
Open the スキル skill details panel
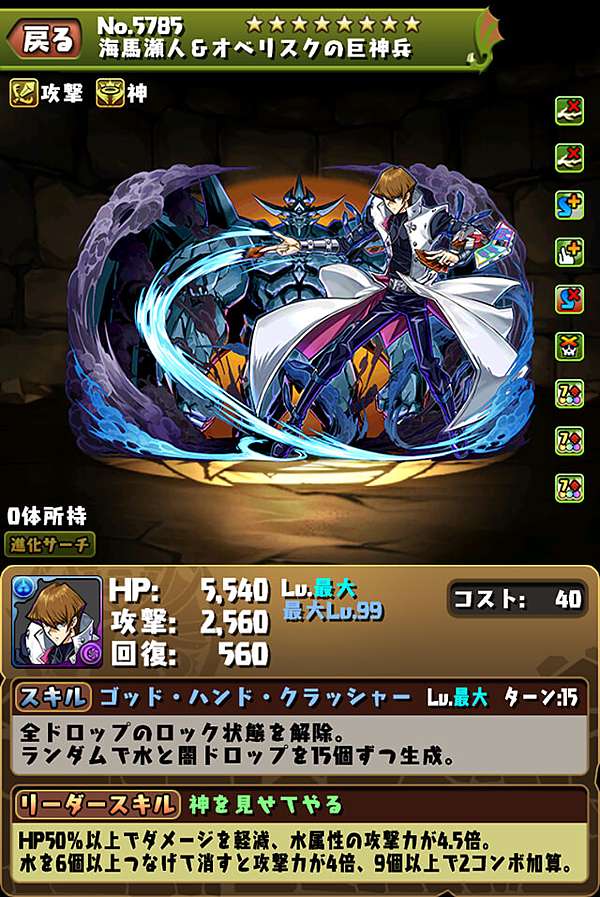tap(51, 696)
